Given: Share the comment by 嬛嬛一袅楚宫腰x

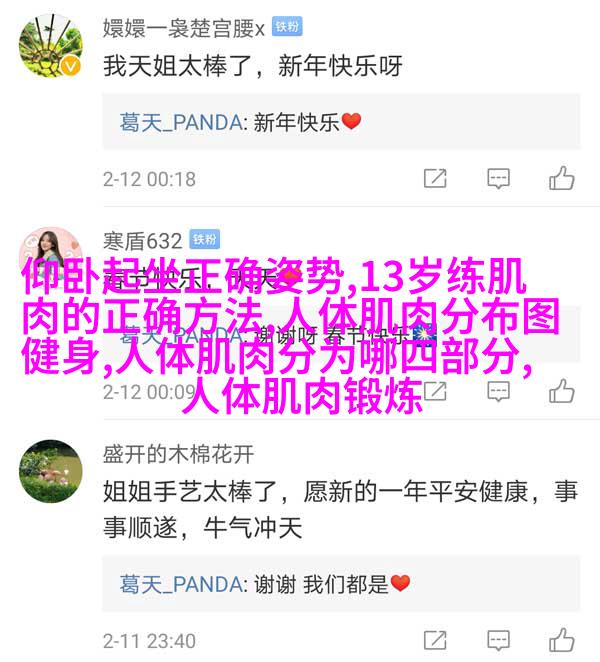Looking at the screenshot, I should [x=435, y=179].
